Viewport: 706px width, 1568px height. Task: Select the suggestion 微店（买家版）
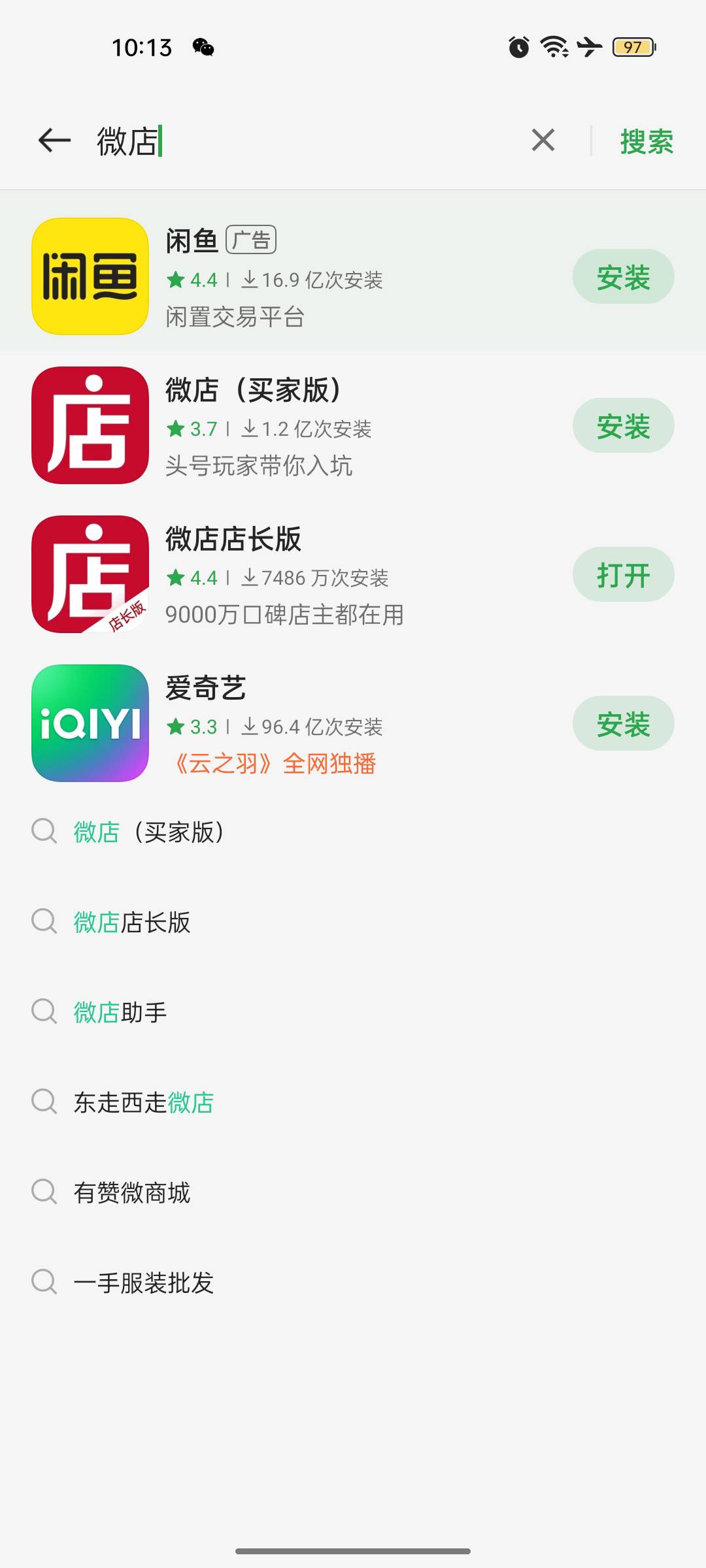(353, 832)
